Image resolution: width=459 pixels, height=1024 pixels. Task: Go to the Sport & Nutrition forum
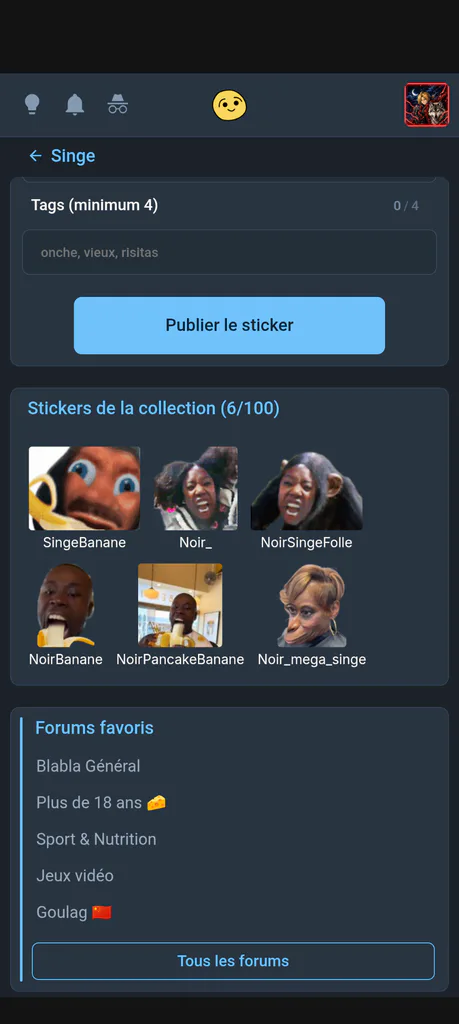click(96, 839)
